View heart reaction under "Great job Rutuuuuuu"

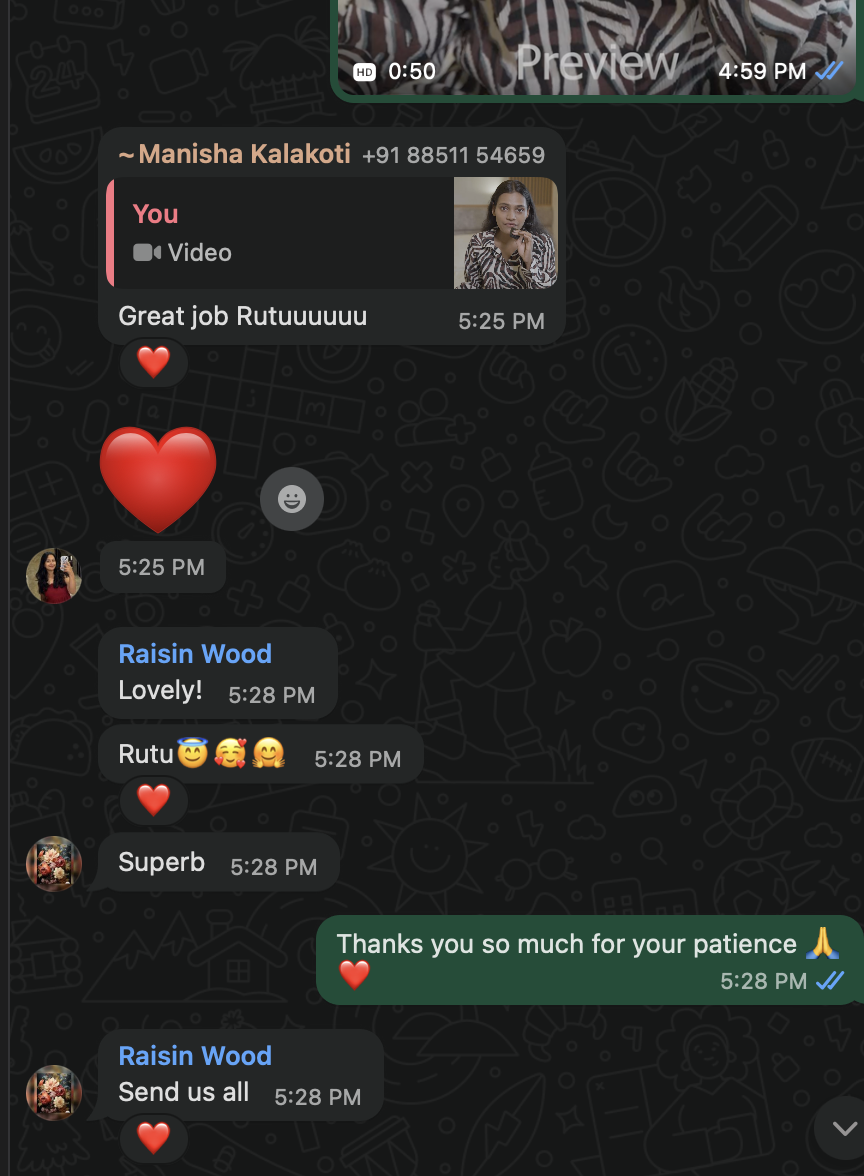click(153, 362)
